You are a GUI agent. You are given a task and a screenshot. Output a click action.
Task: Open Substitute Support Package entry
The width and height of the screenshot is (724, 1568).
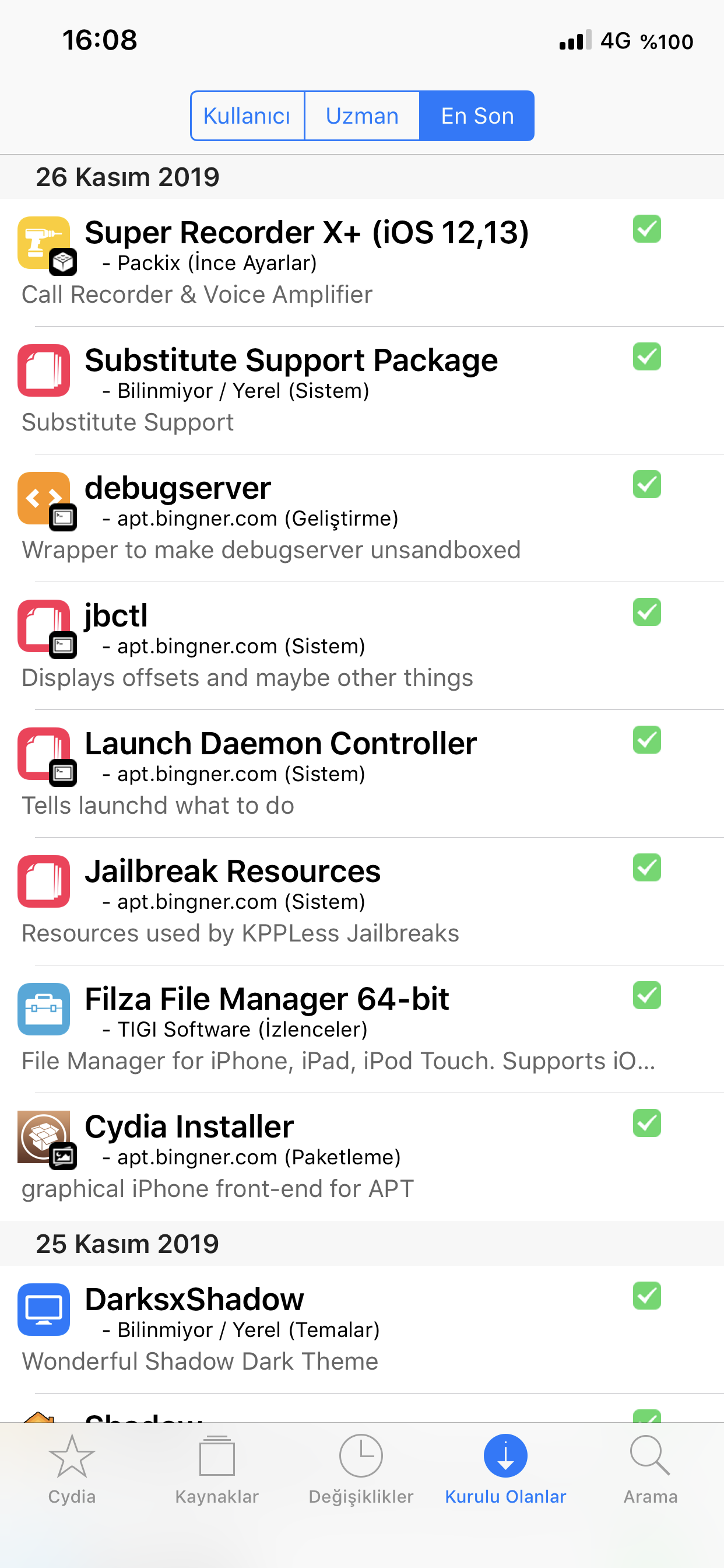pos(291,390)
